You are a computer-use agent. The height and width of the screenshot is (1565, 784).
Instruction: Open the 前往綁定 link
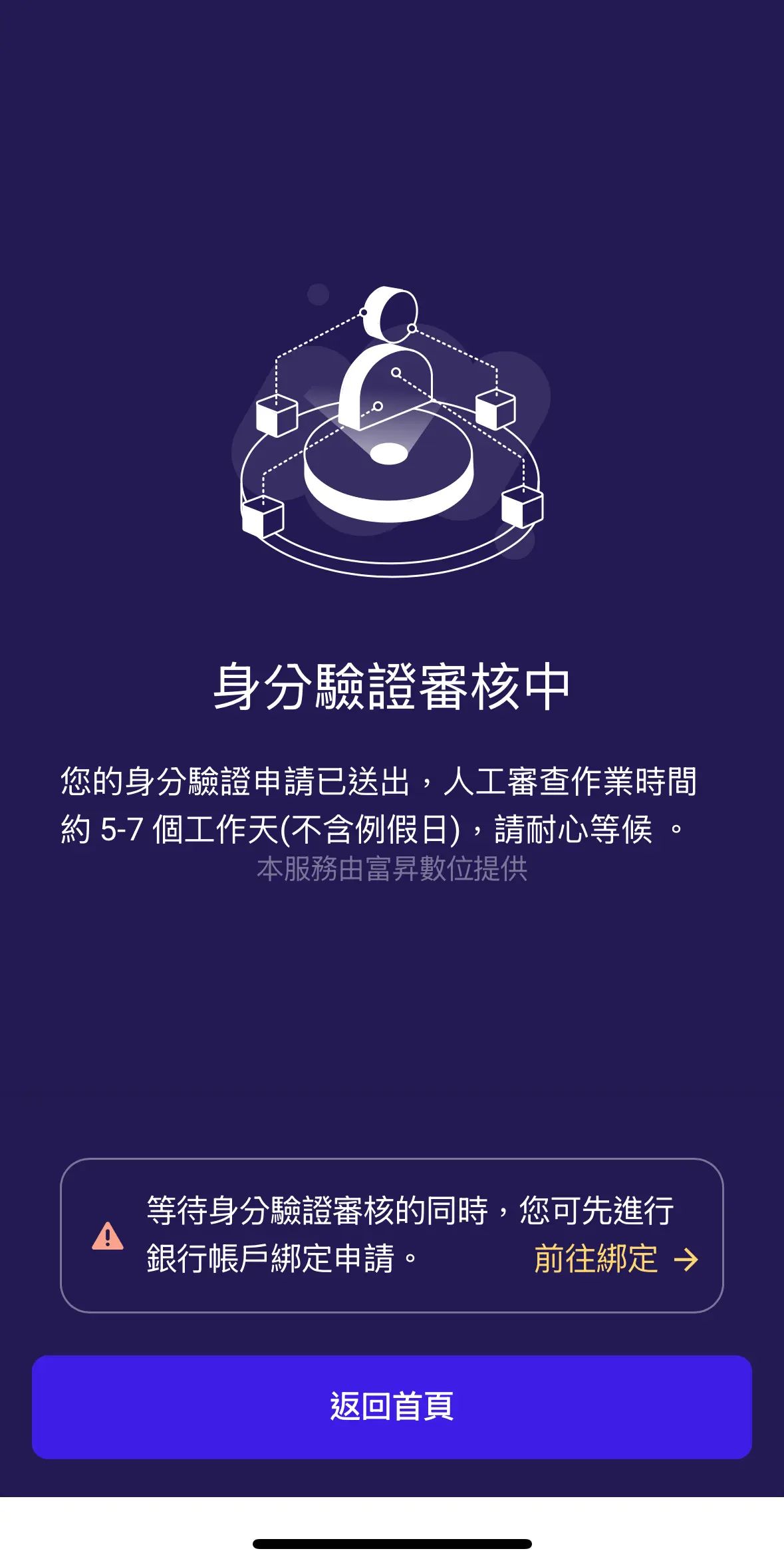point(615,1259)
